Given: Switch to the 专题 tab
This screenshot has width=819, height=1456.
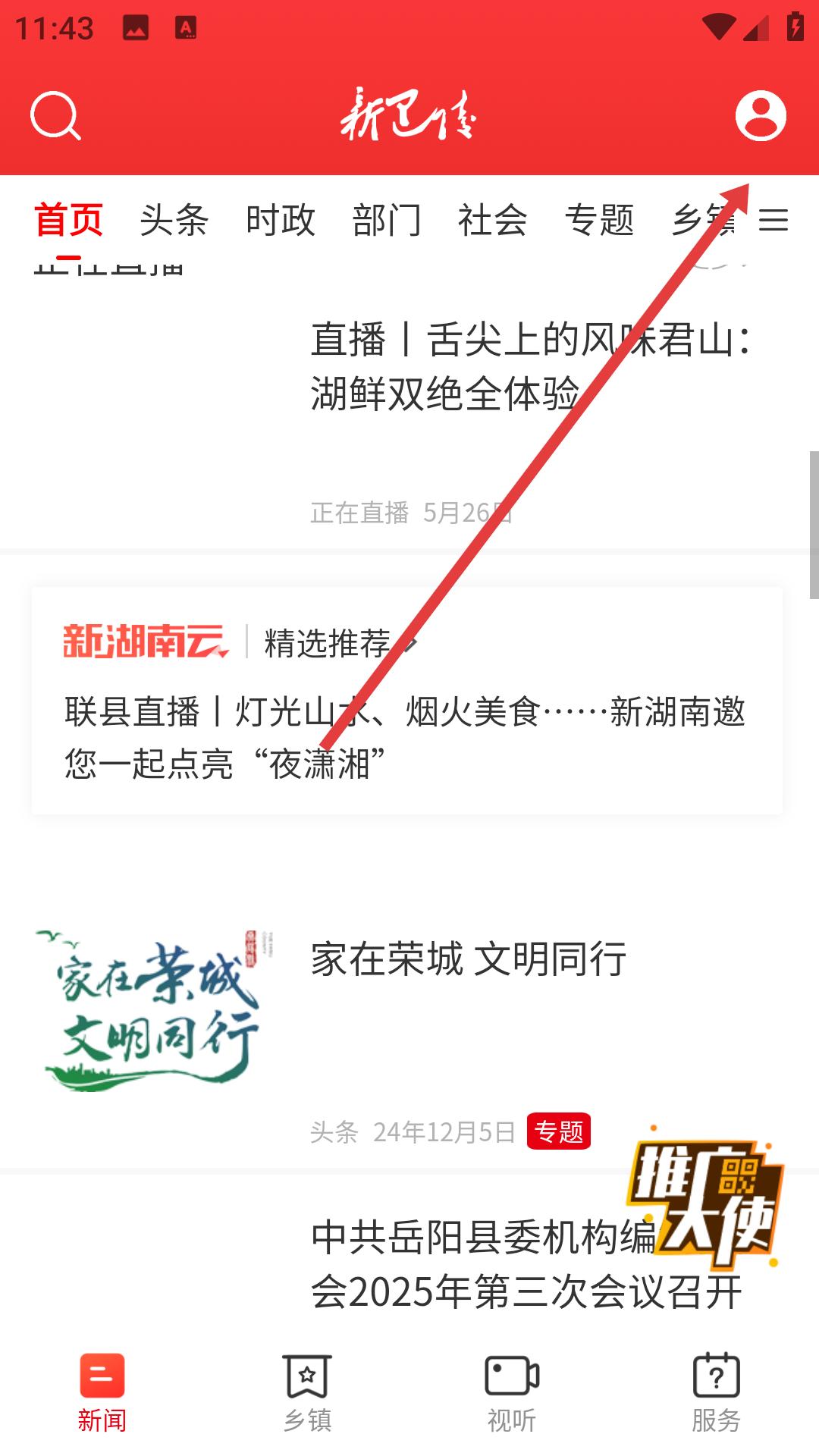Looking at the screenshot, I should [x=598, y=221].
